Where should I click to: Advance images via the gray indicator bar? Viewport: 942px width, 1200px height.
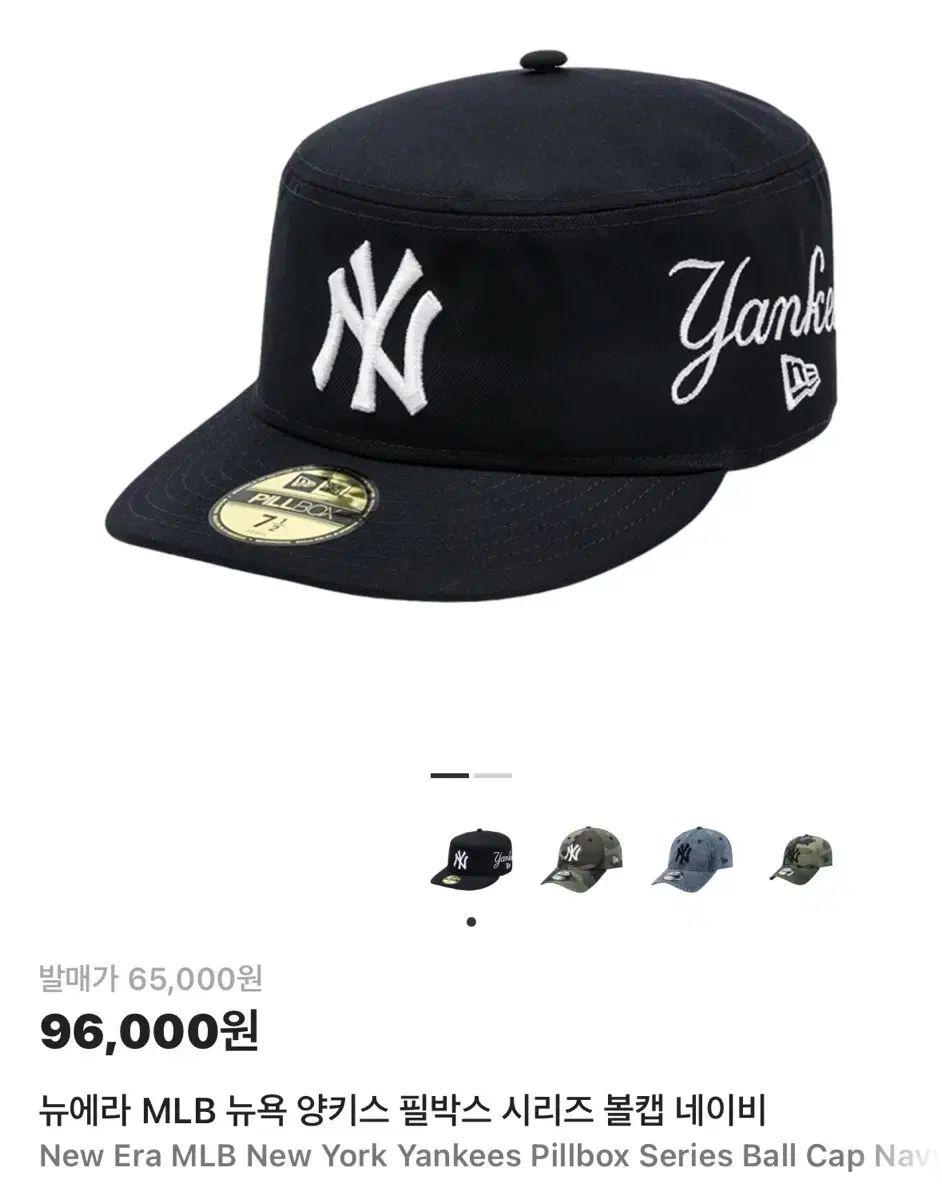coord(490,777)
